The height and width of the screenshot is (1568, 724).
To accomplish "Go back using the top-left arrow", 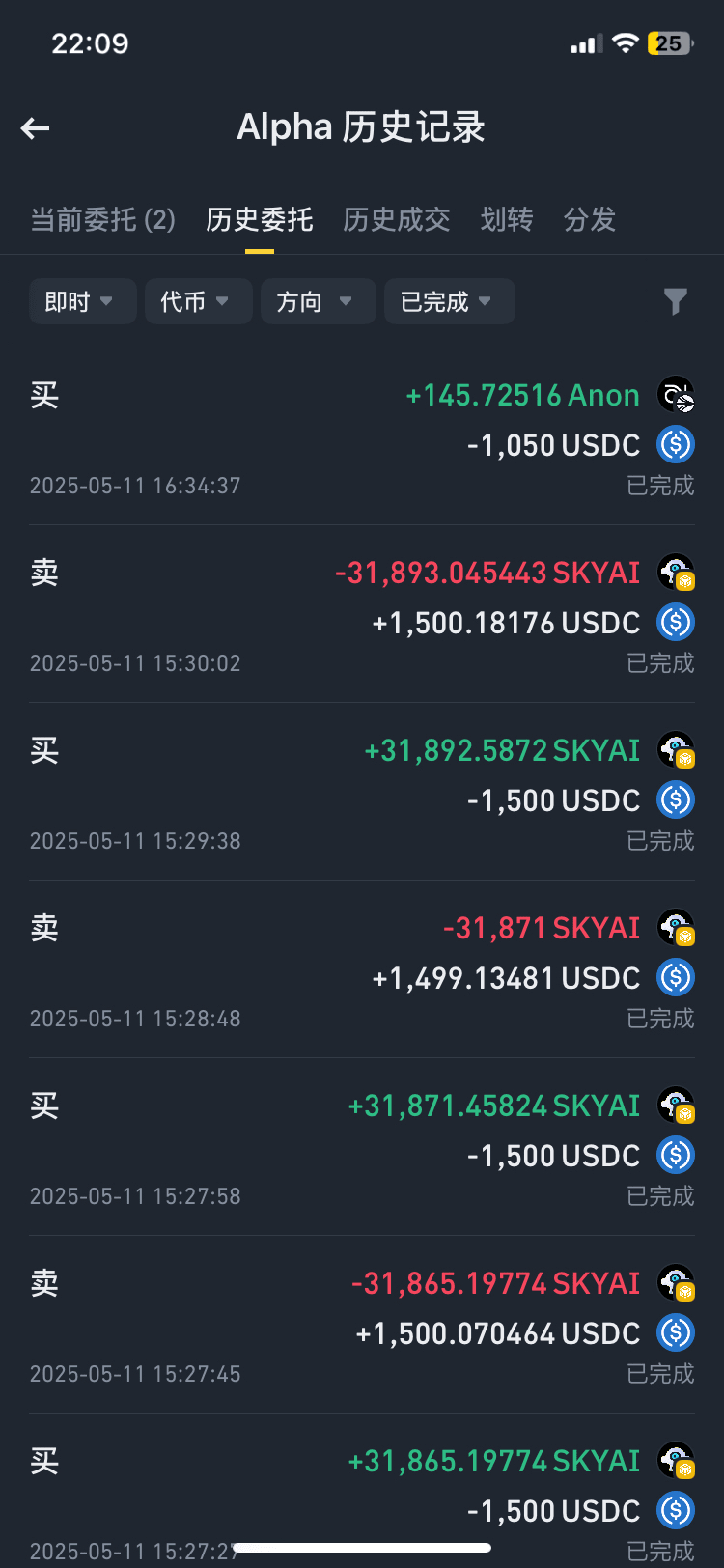I will pos(36,127).
